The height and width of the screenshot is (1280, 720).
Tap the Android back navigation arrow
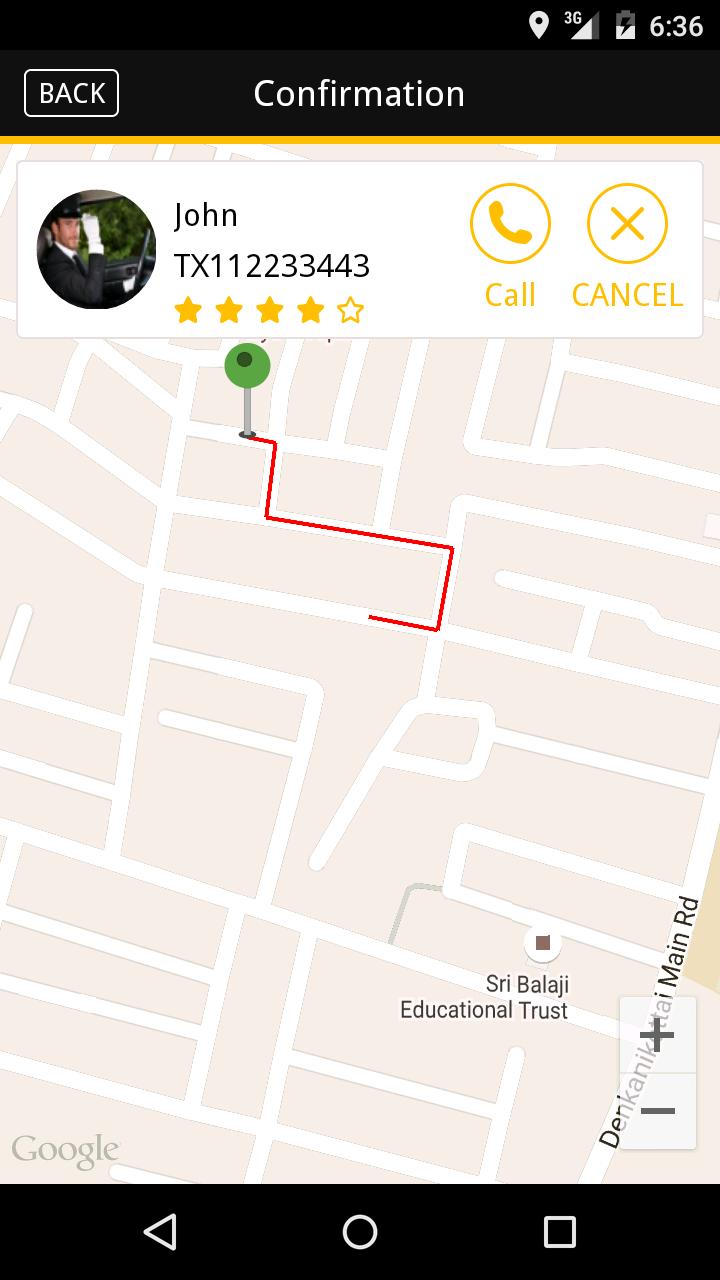coord(160,1232)
